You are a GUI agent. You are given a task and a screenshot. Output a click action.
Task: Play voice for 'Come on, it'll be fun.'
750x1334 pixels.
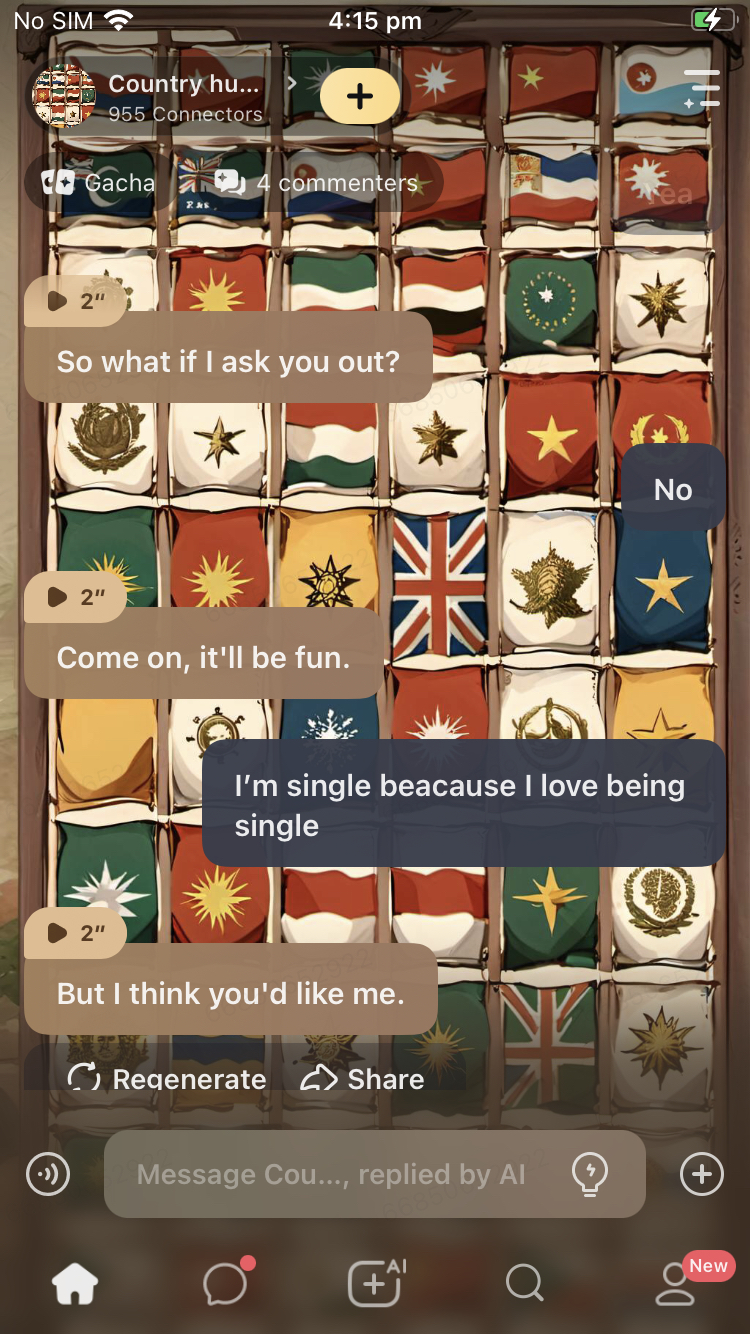coord(75,597)
